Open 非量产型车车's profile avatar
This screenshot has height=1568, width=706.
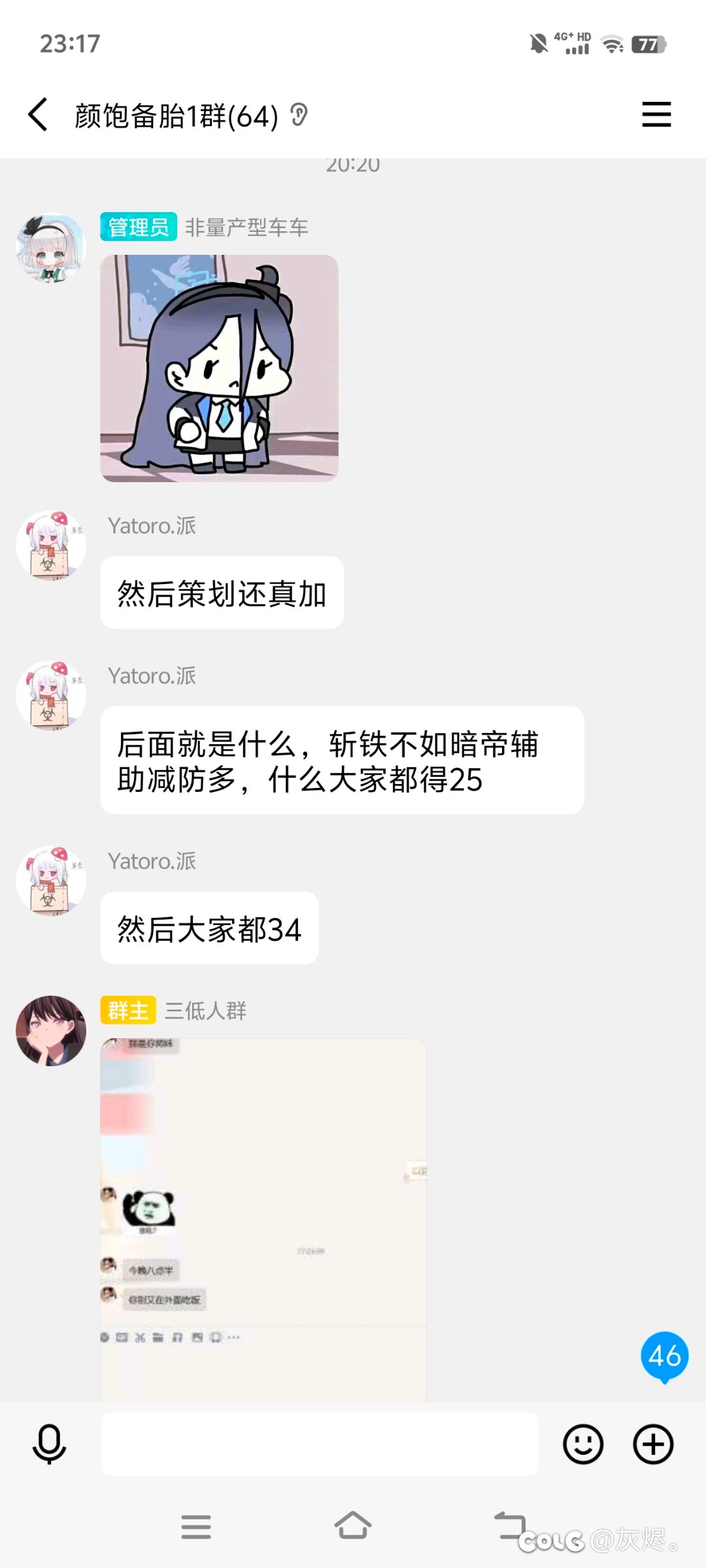(51, 248)
